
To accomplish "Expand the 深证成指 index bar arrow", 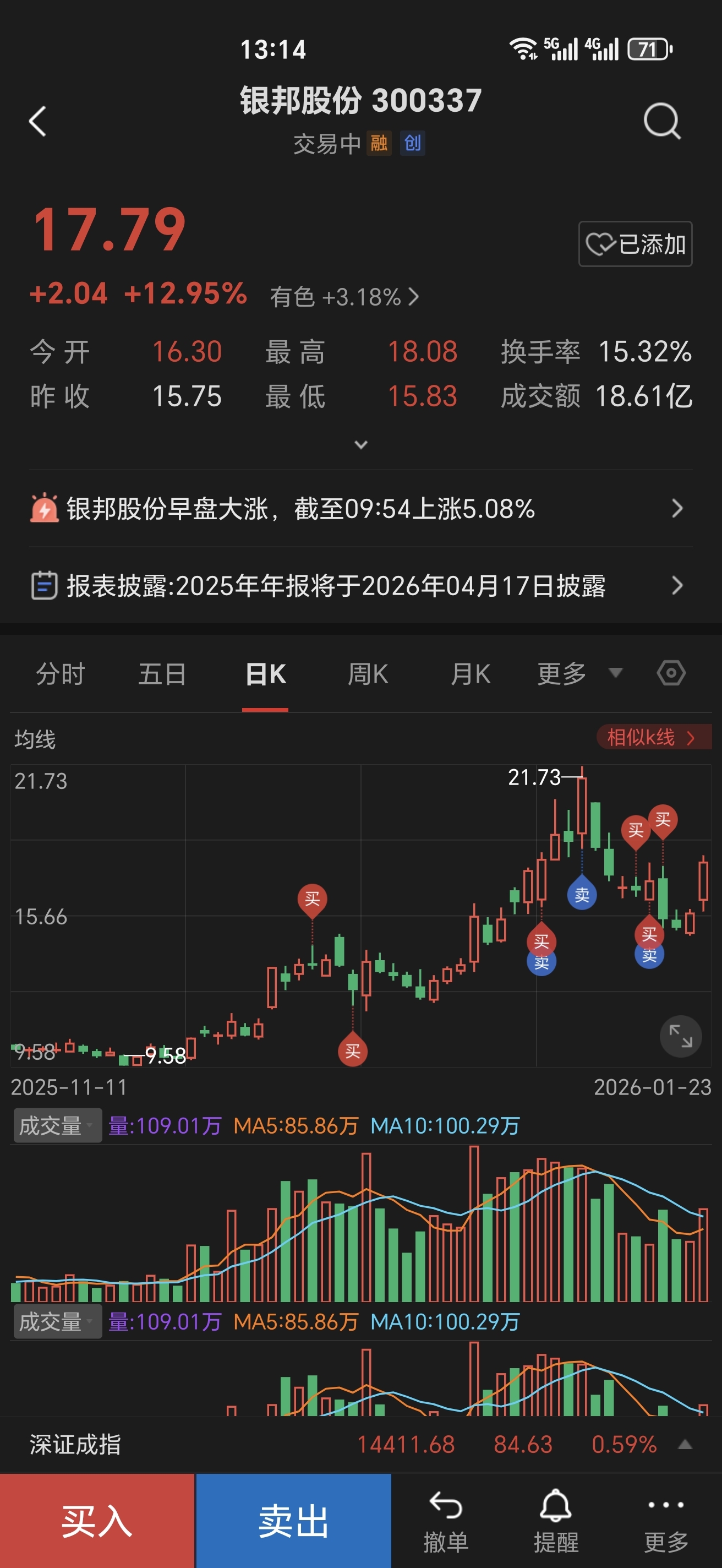I will coord(685,1444).
